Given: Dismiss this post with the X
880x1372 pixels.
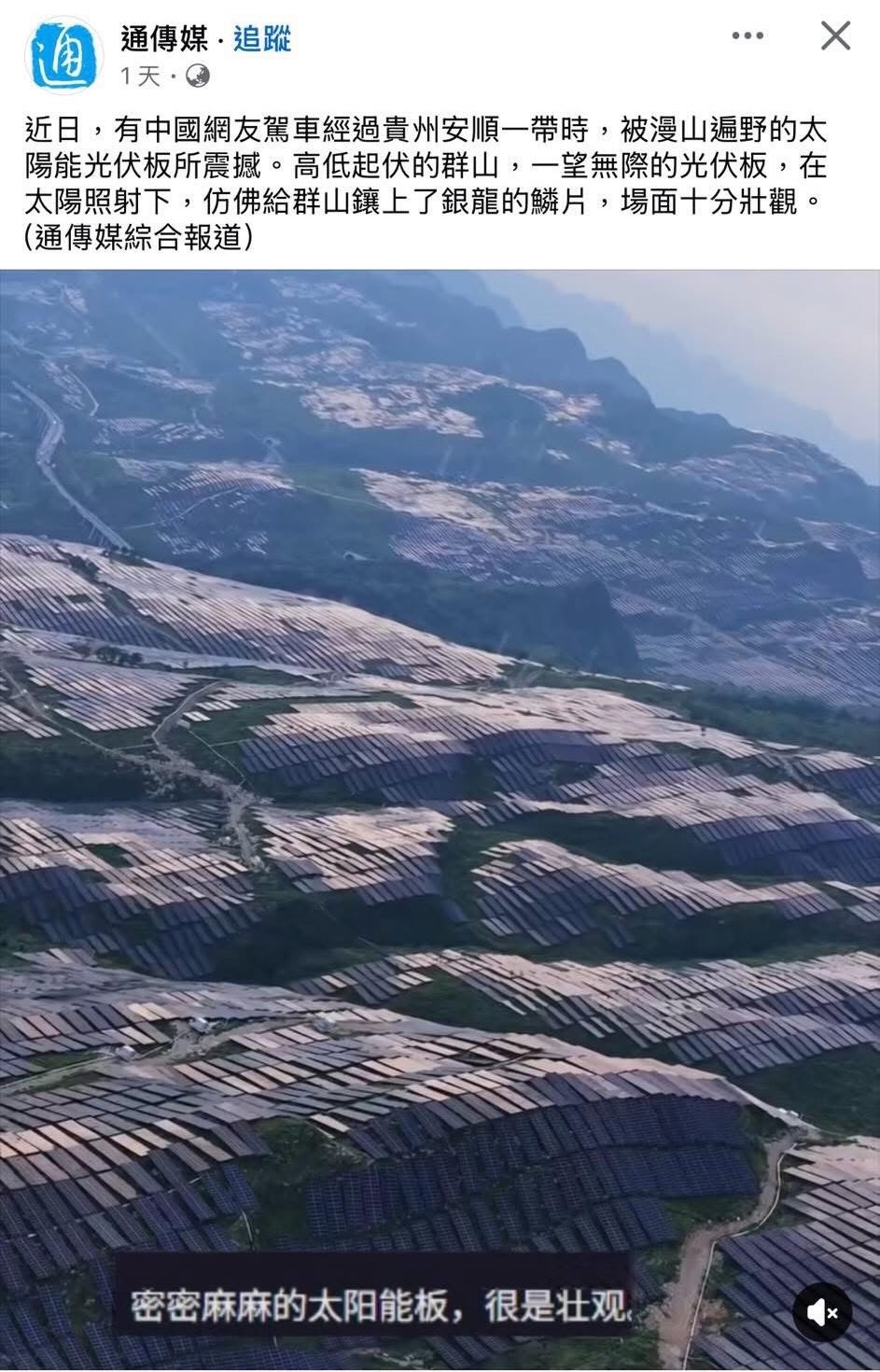Looking at the screenshot, I should 834,36.
